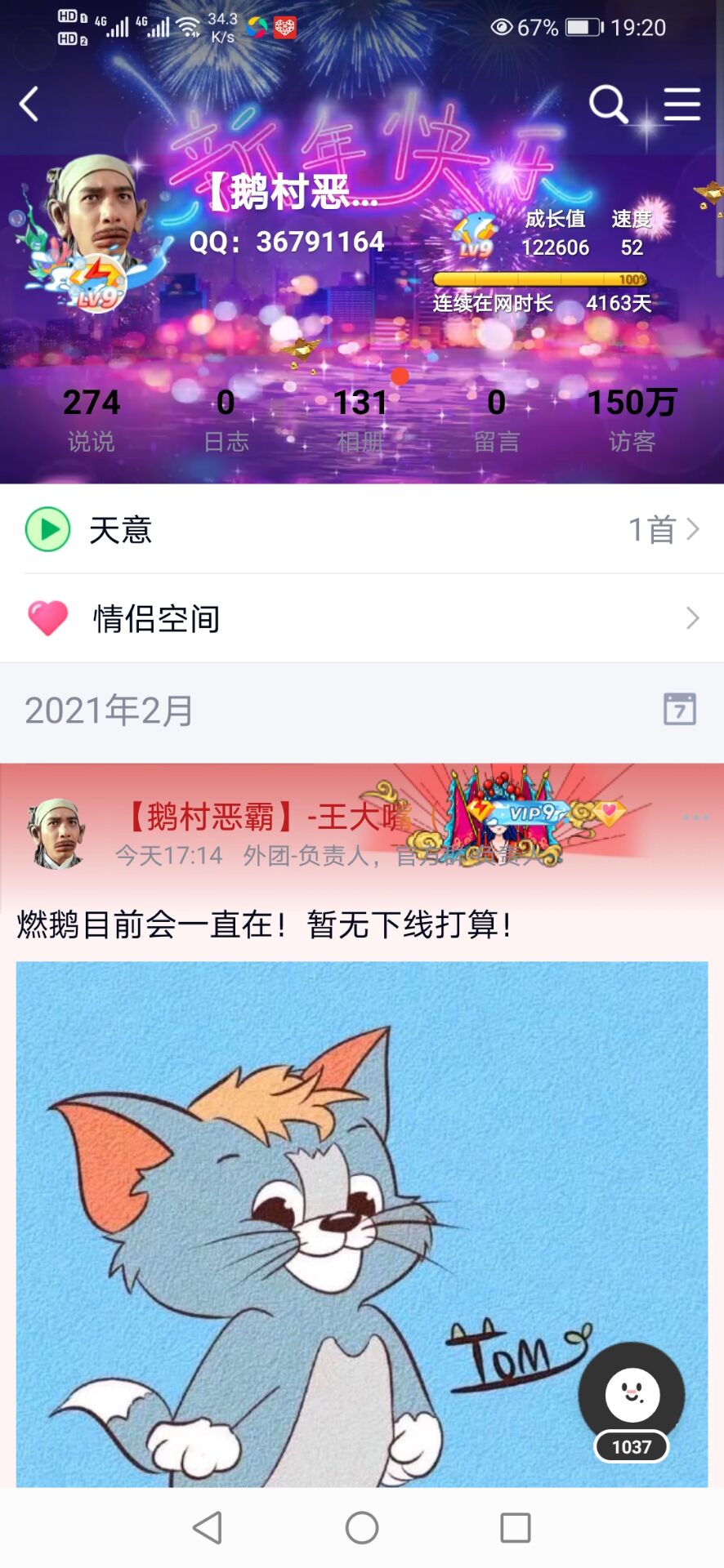This screenshot has width=724, height=1568.
Task: Open the 情侣空间 row
Action: pos(362,618)
